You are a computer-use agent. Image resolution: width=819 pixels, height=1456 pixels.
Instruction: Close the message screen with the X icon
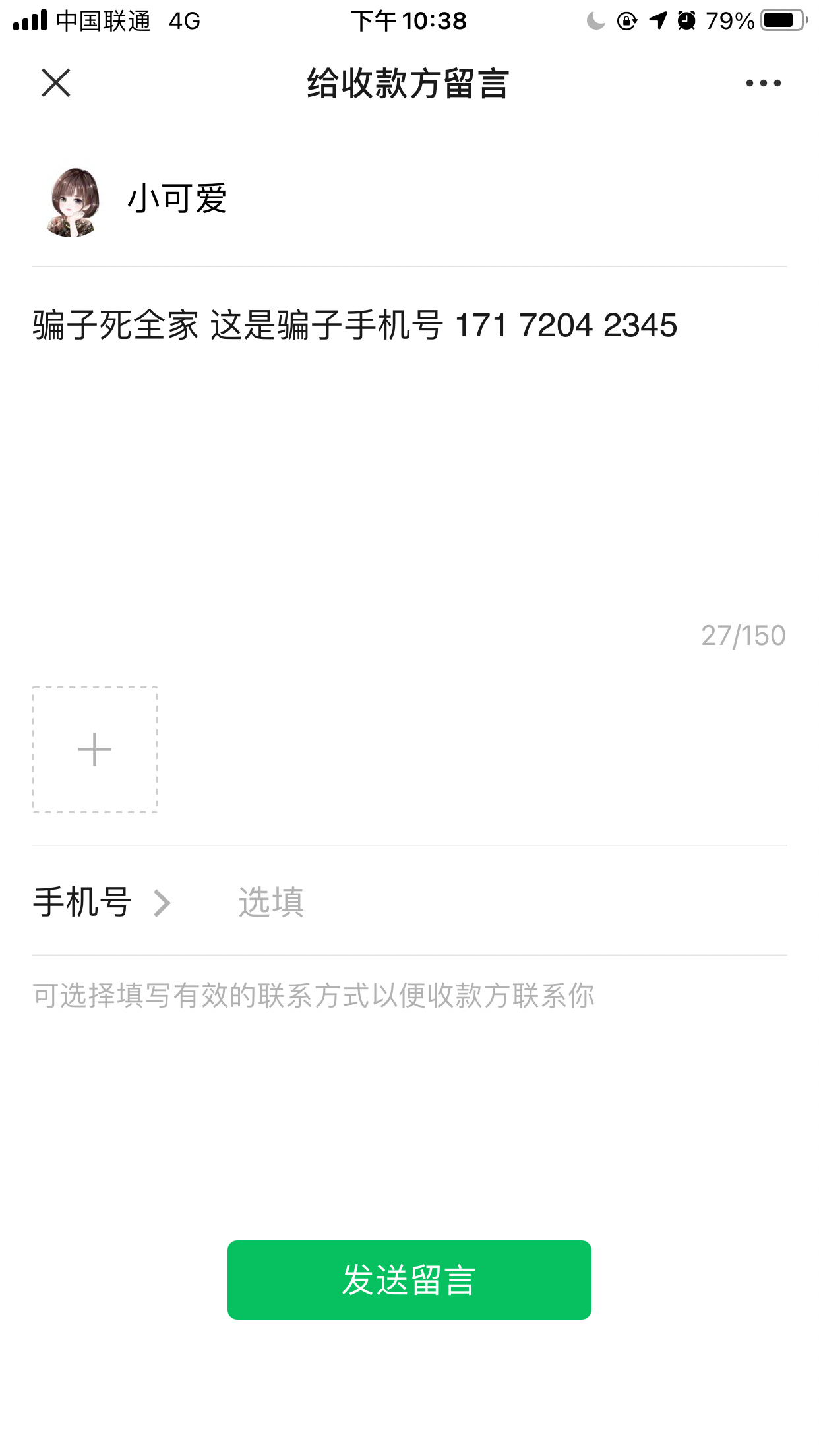pyautogui.click(x=55, y=82)
